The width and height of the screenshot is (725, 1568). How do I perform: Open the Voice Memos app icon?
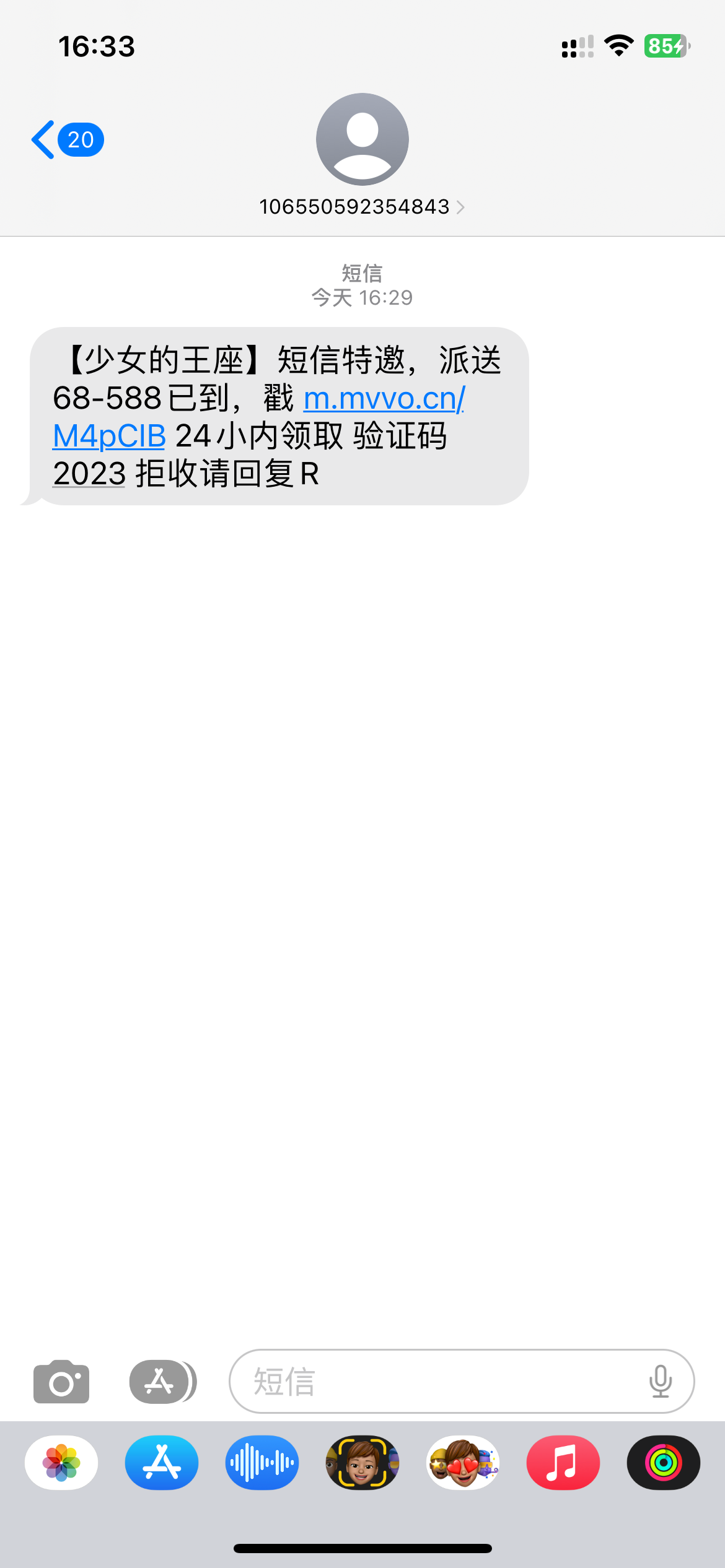[x=261, y=1461]
